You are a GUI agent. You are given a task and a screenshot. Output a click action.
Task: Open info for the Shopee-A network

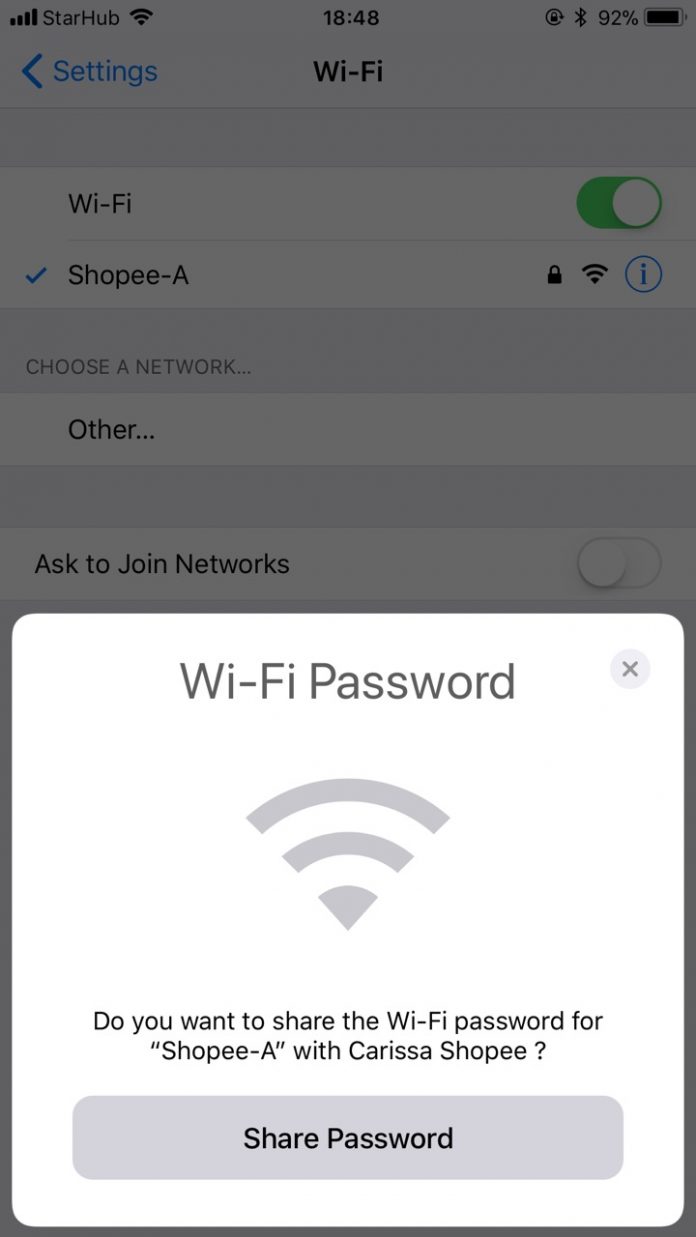[x=643, y=274]
